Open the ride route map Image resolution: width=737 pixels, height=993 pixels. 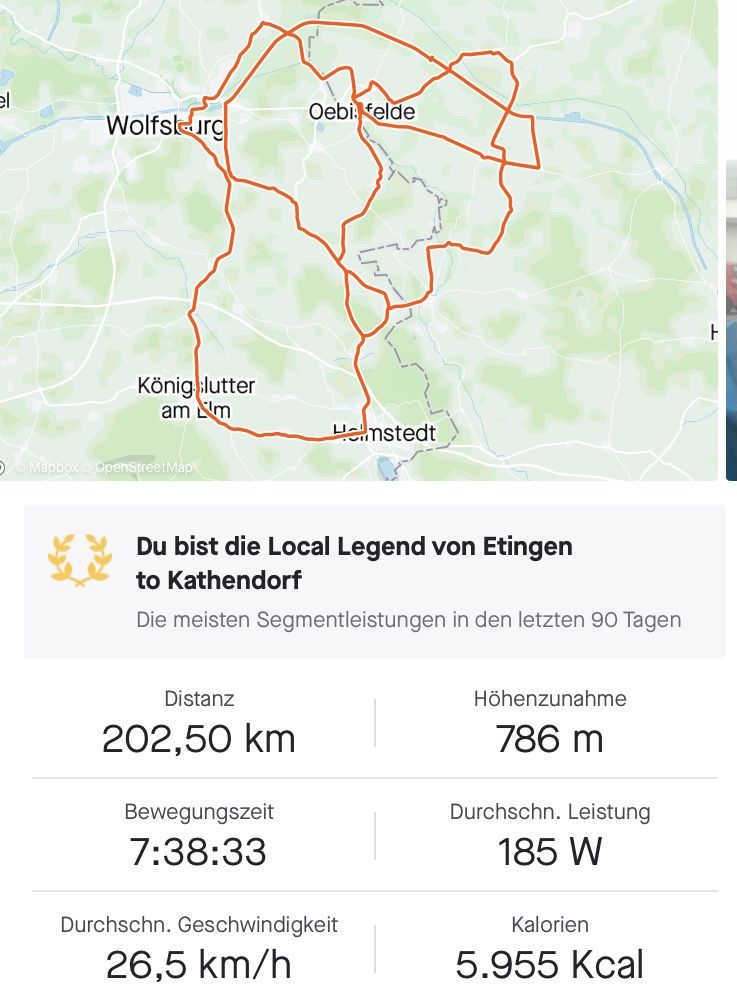360,240
